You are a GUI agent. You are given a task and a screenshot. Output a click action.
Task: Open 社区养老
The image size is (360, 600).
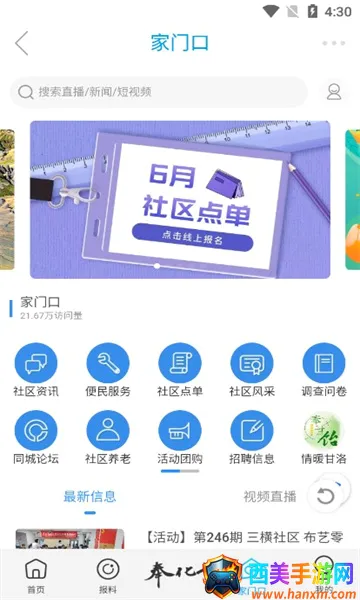point(108,437)
